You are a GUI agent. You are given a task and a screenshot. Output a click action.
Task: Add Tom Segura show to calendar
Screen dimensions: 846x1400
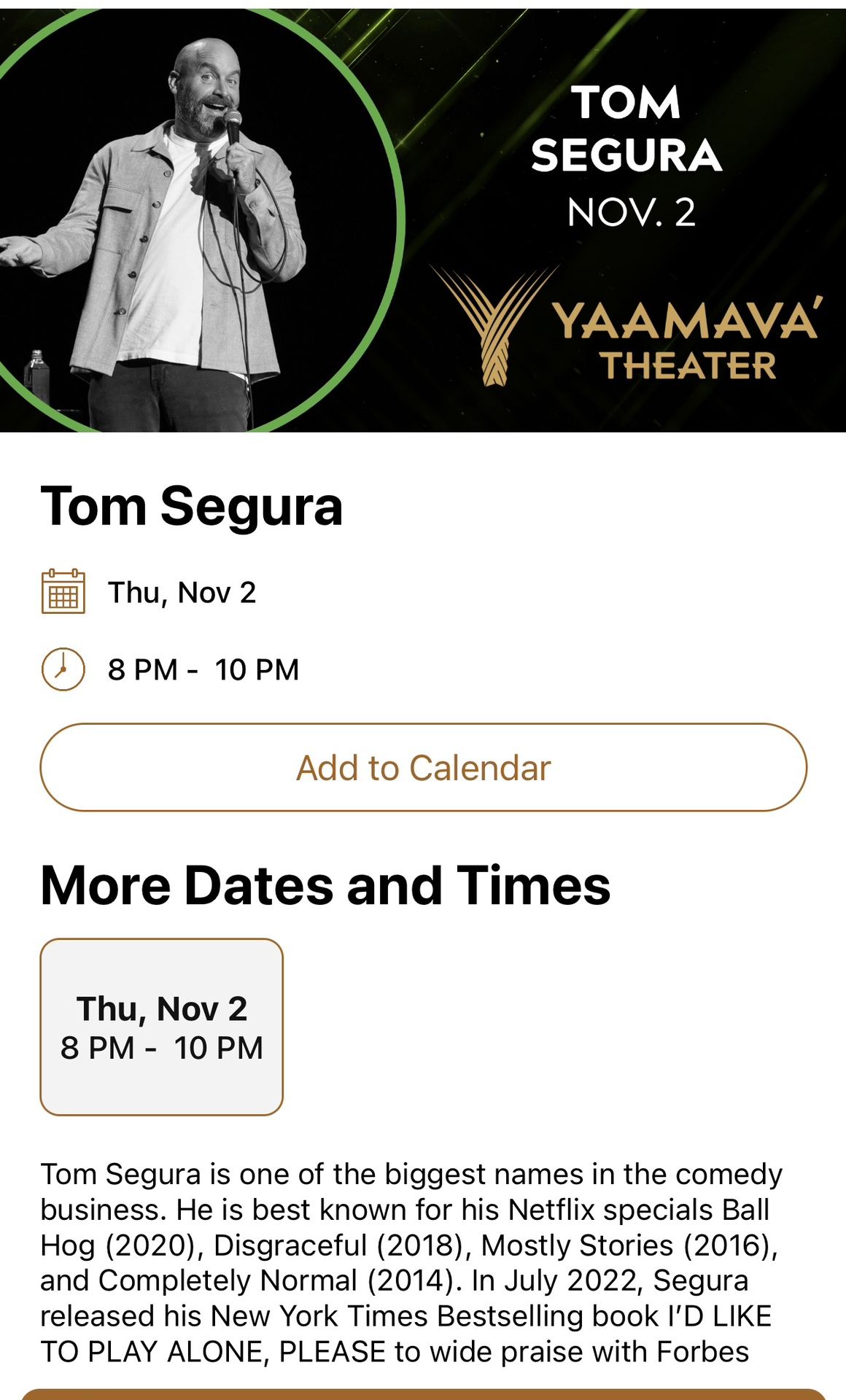423,767
